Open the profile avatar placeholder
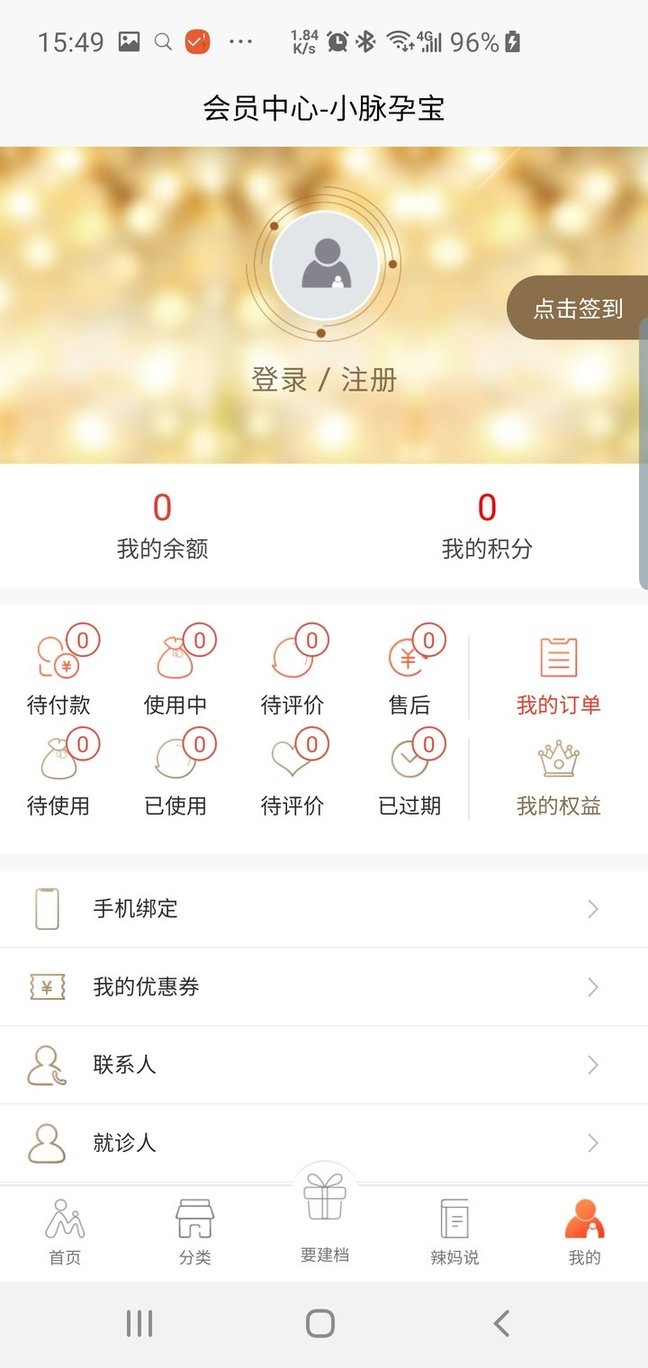The height and width of the screenshot is (1368, 648). (x=324, y=266)
